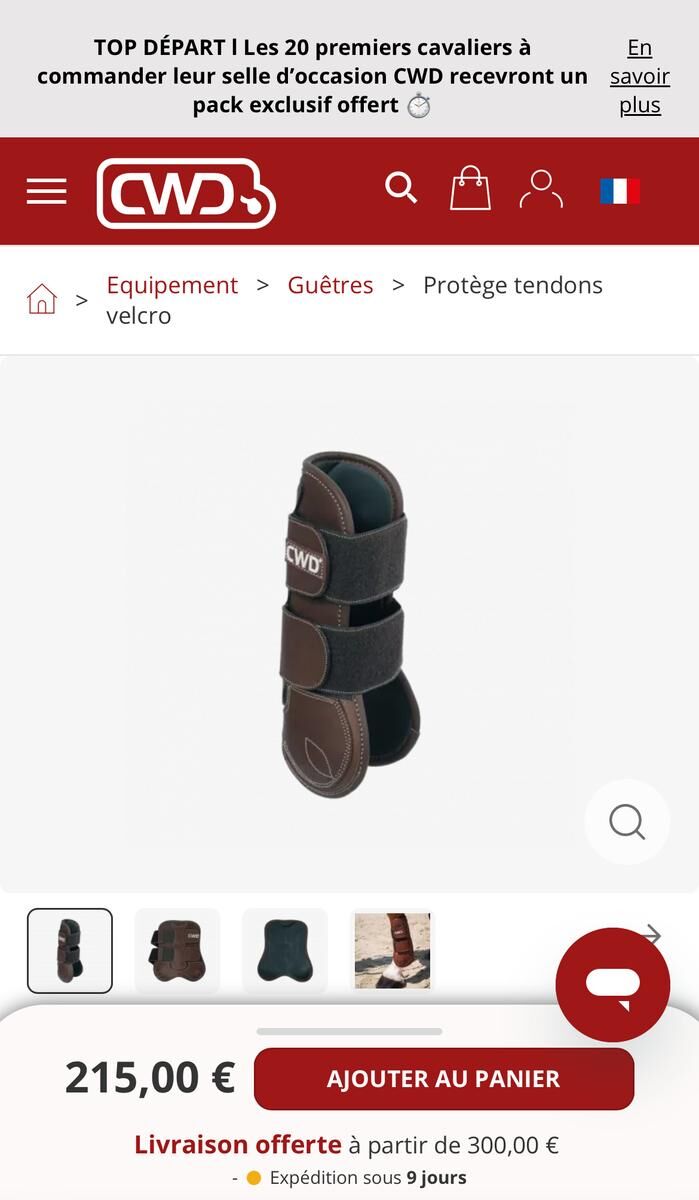The image size is (699, 1200).
Task: Show next thumbnails with arrow
Action: coord(651,935)
